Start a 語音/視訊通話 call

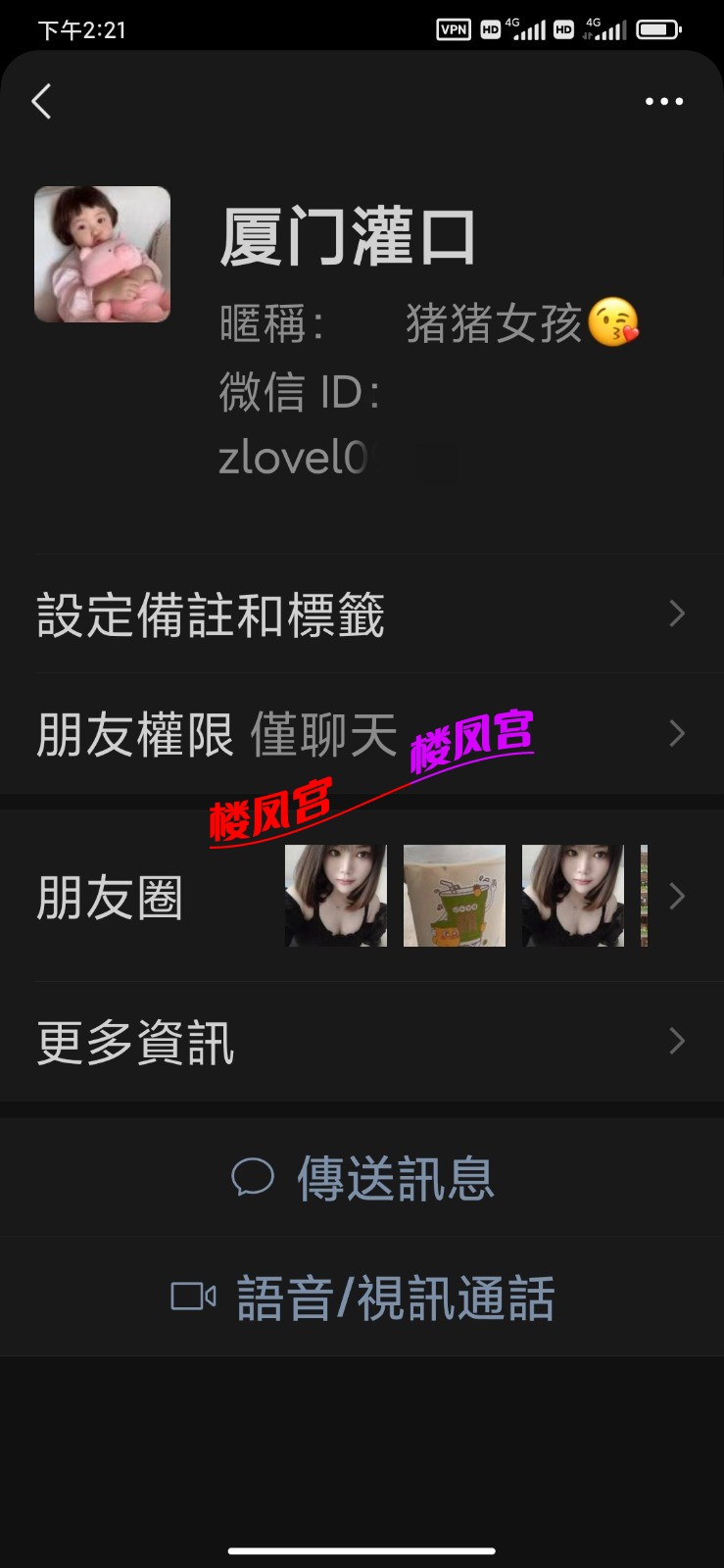363,1298
